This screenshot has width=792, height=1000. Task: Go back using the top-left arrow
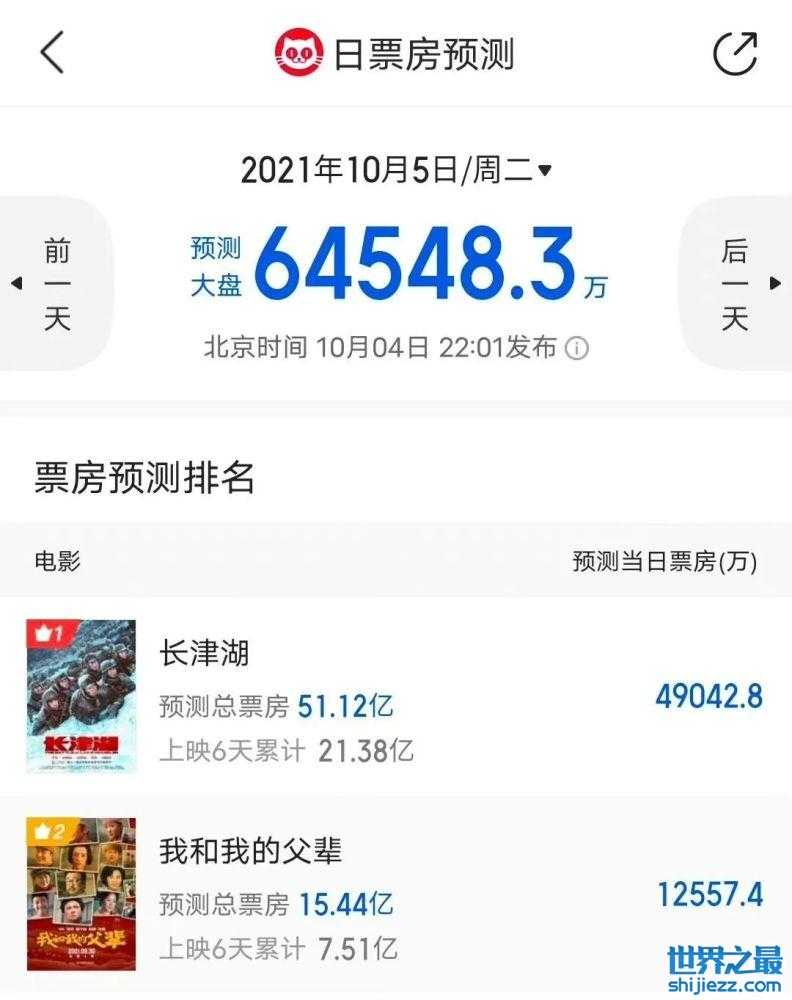click(x=52, y=52)
